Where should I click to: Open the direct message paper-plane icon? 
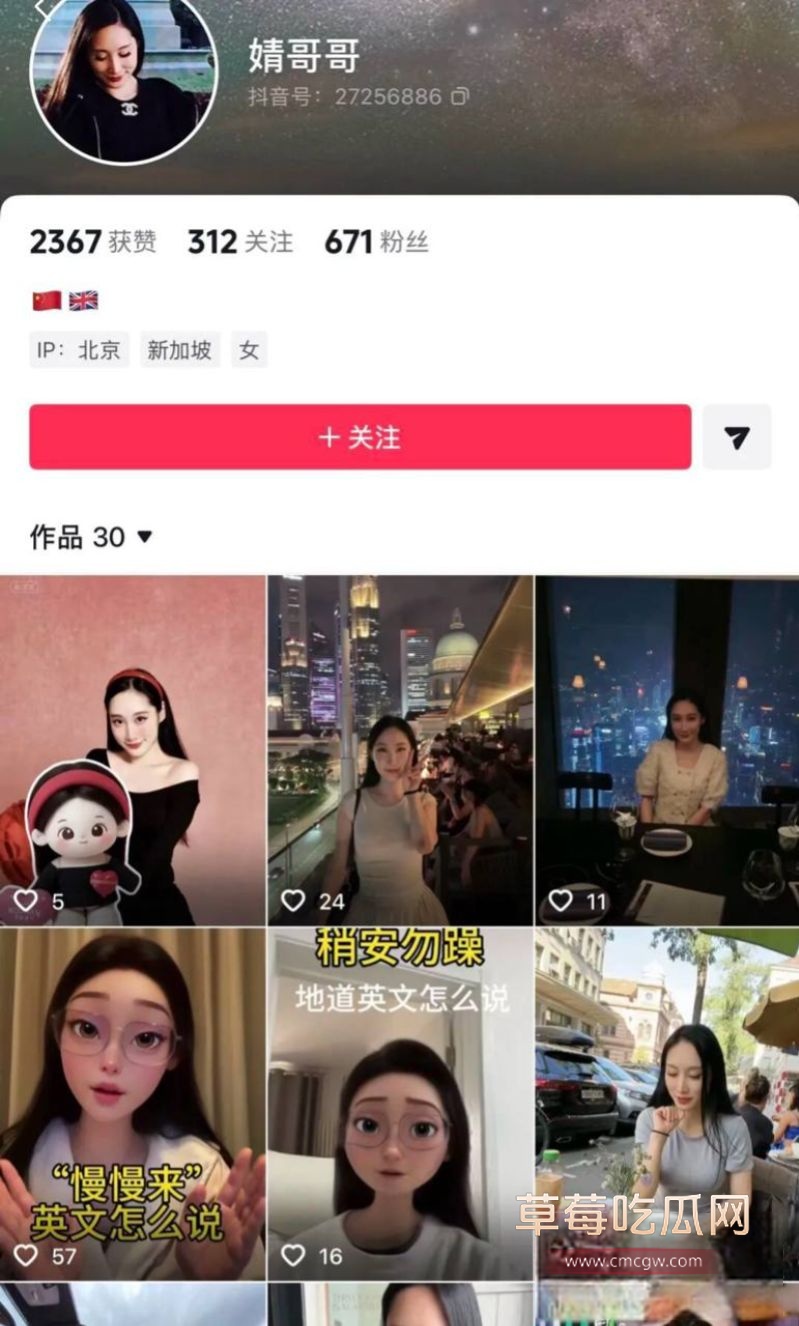(737, 436)
